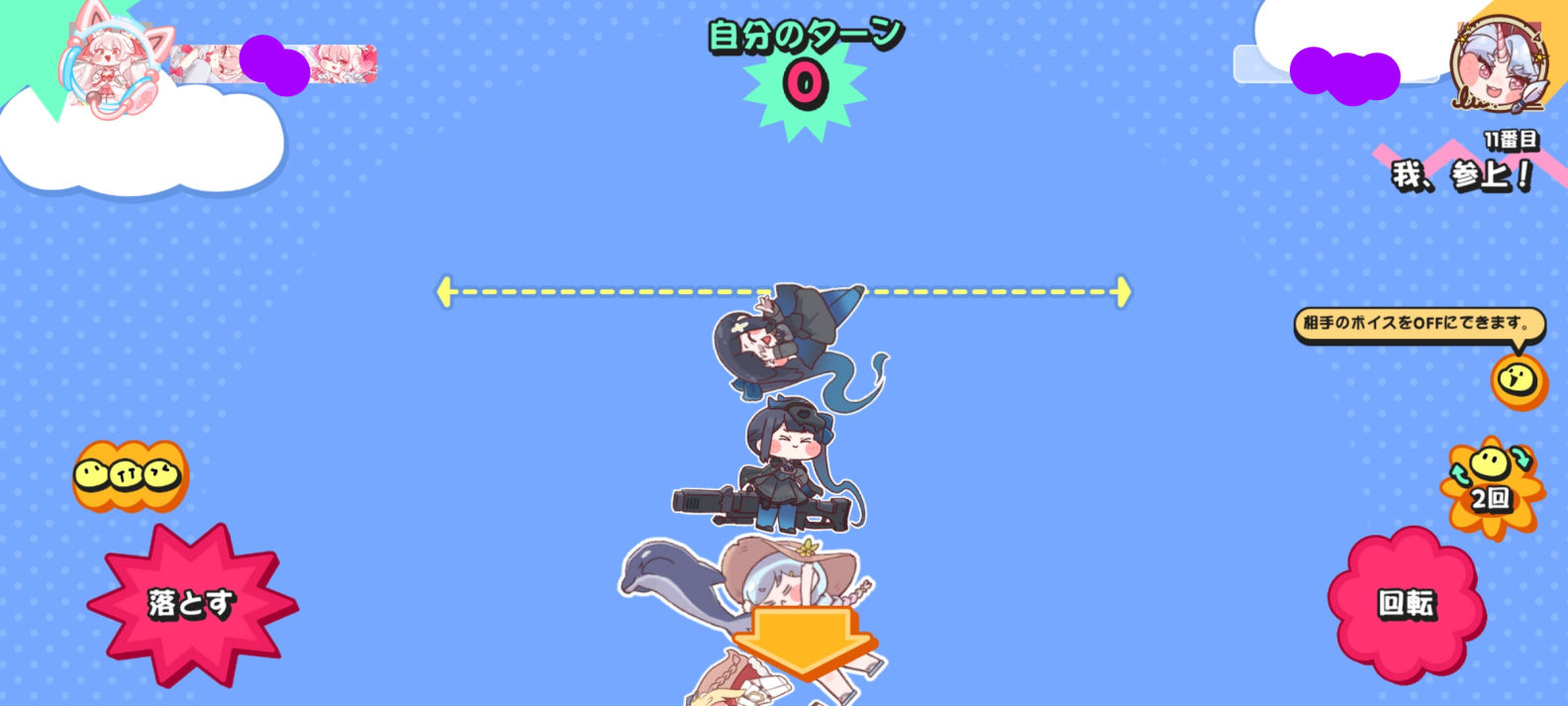Tap the voice mute face icon
The height and width of the screenshot is (706, 1568).
pos(1519,380)
